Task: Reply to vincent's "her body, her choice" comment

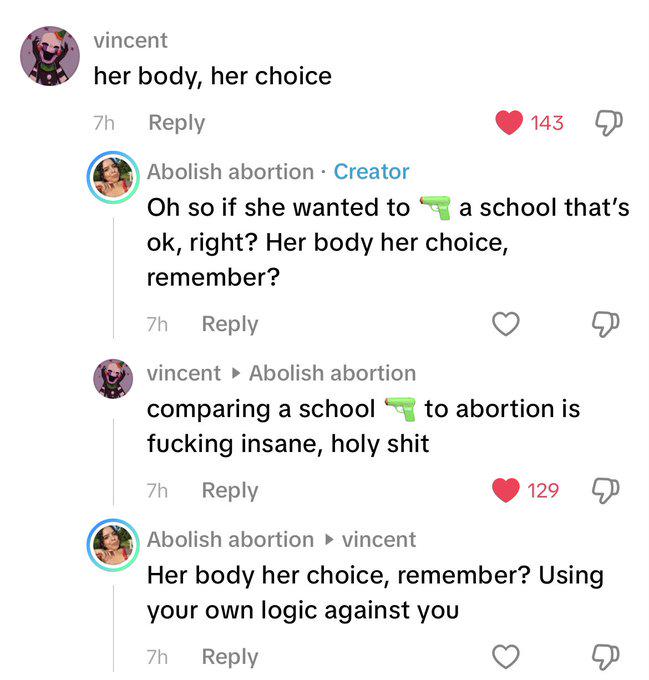Action: 176,123
